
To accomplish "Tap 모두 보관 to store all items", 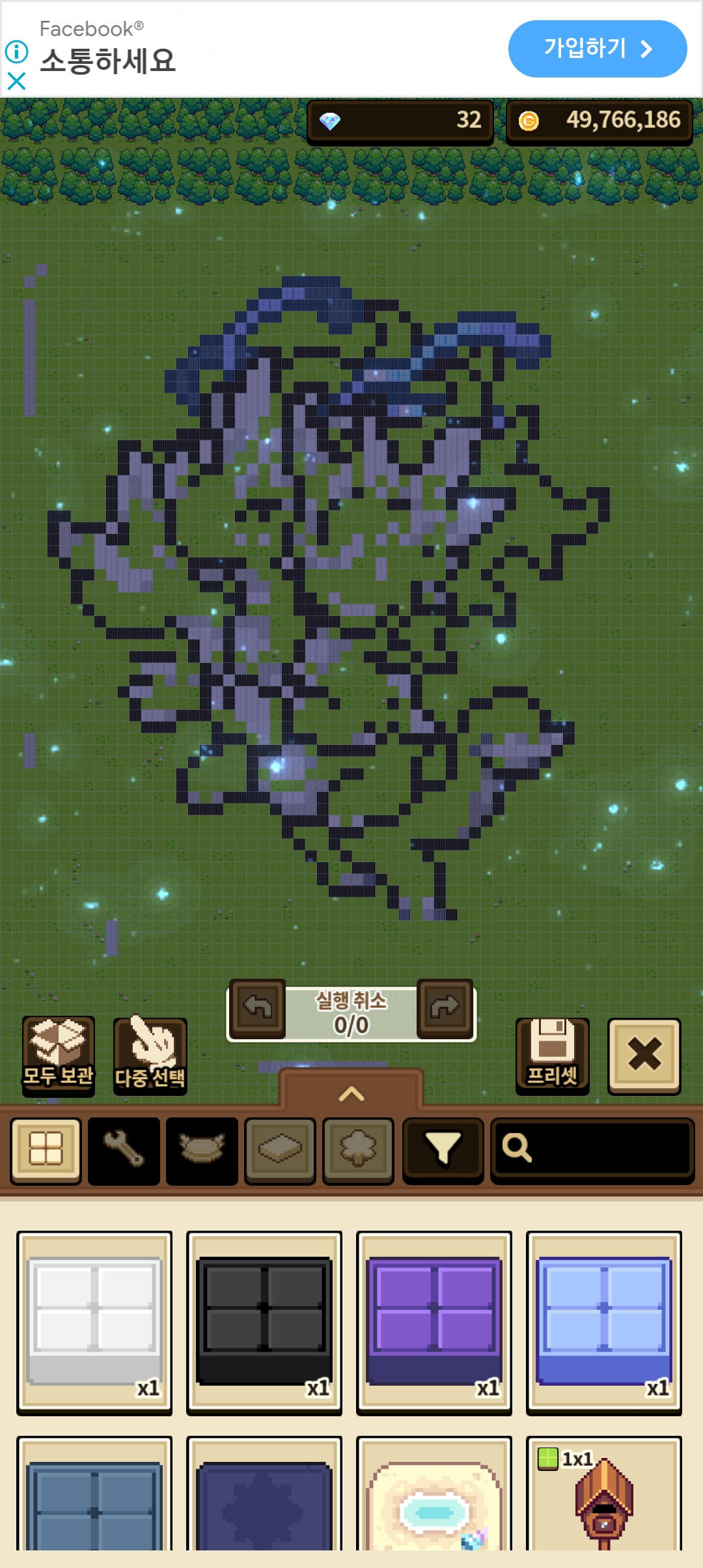I will point(59,1056).
